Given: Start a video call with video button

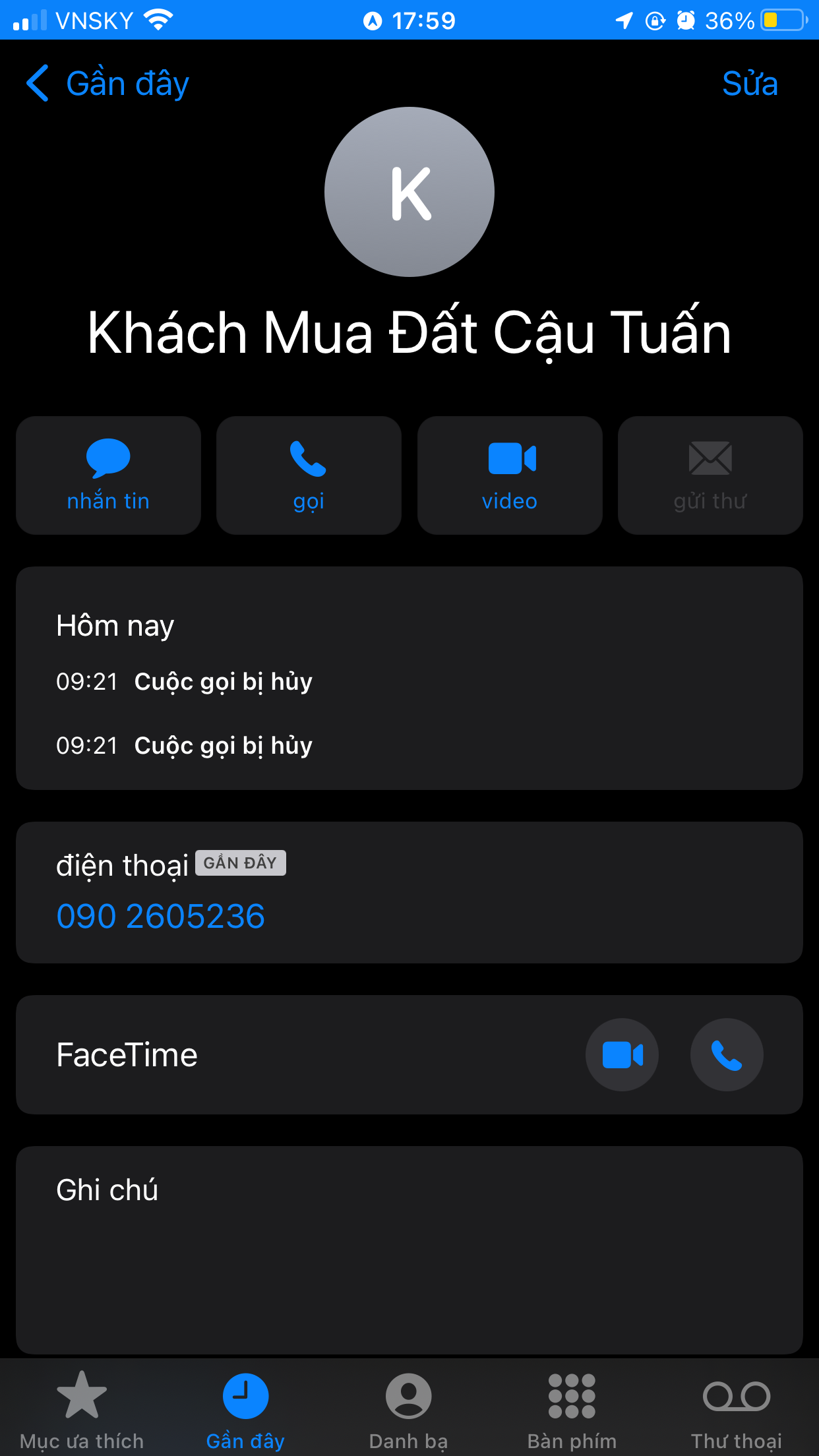Looking at the screenshot, I should [510, 475].
